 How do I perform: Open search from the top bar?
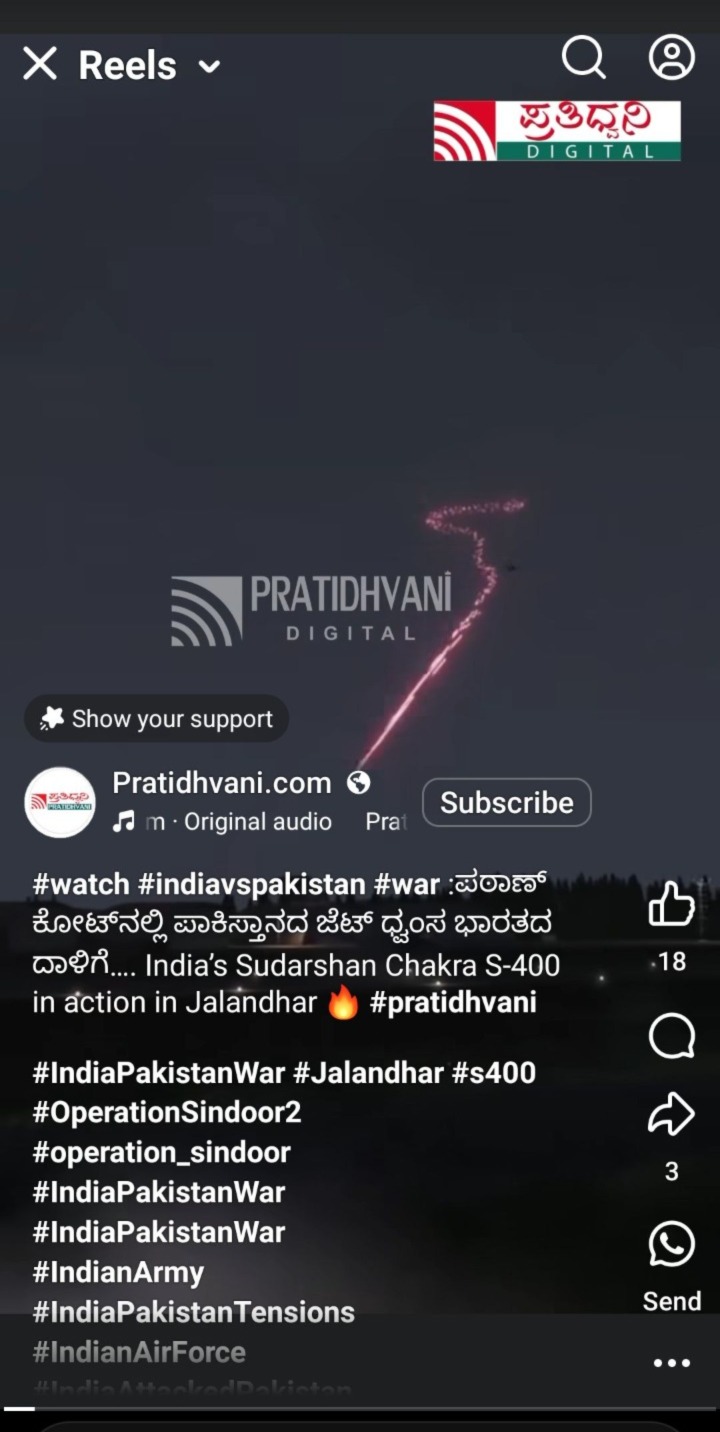[x=584, y=57]
